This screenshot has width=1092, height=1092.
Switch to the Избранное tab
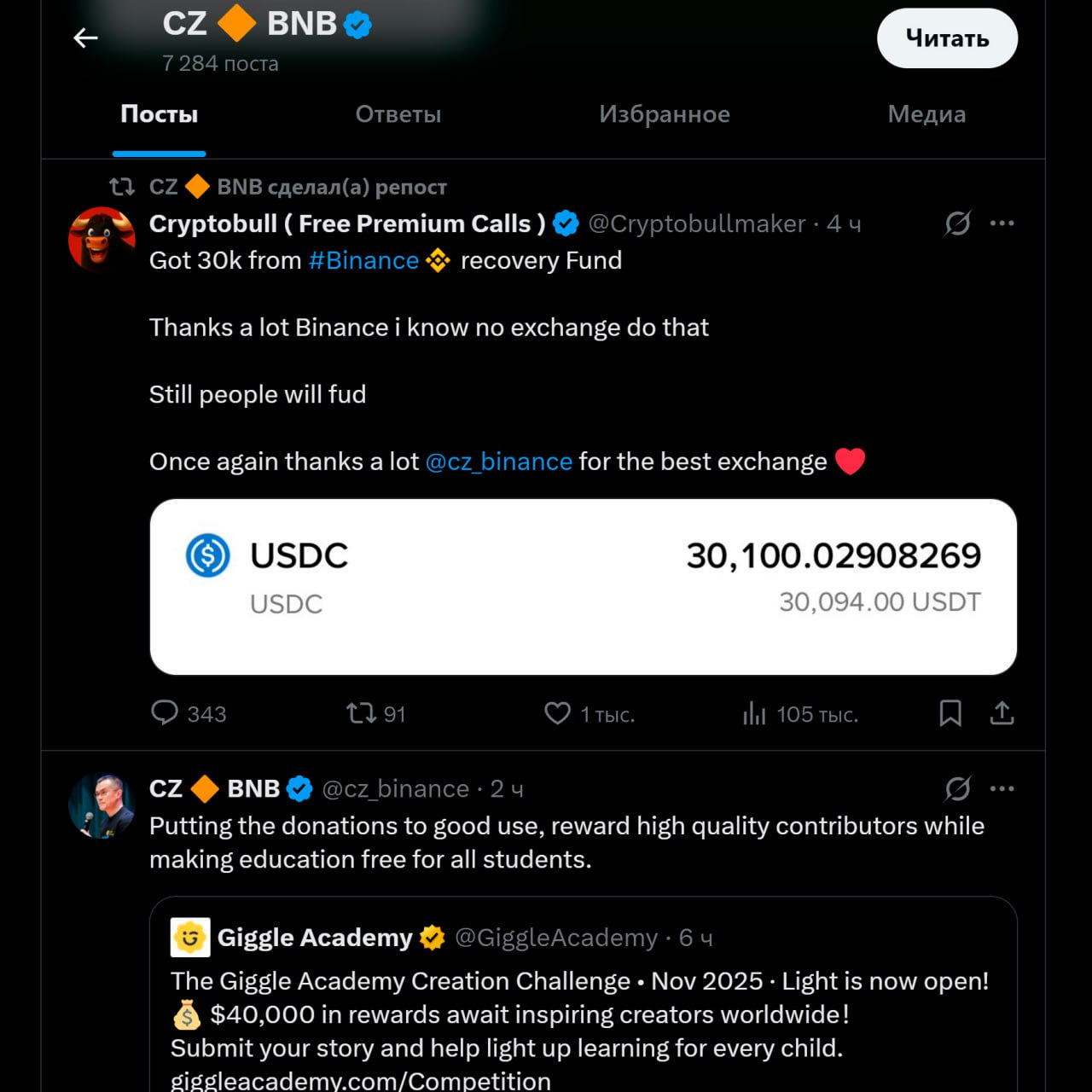(664, 114)
